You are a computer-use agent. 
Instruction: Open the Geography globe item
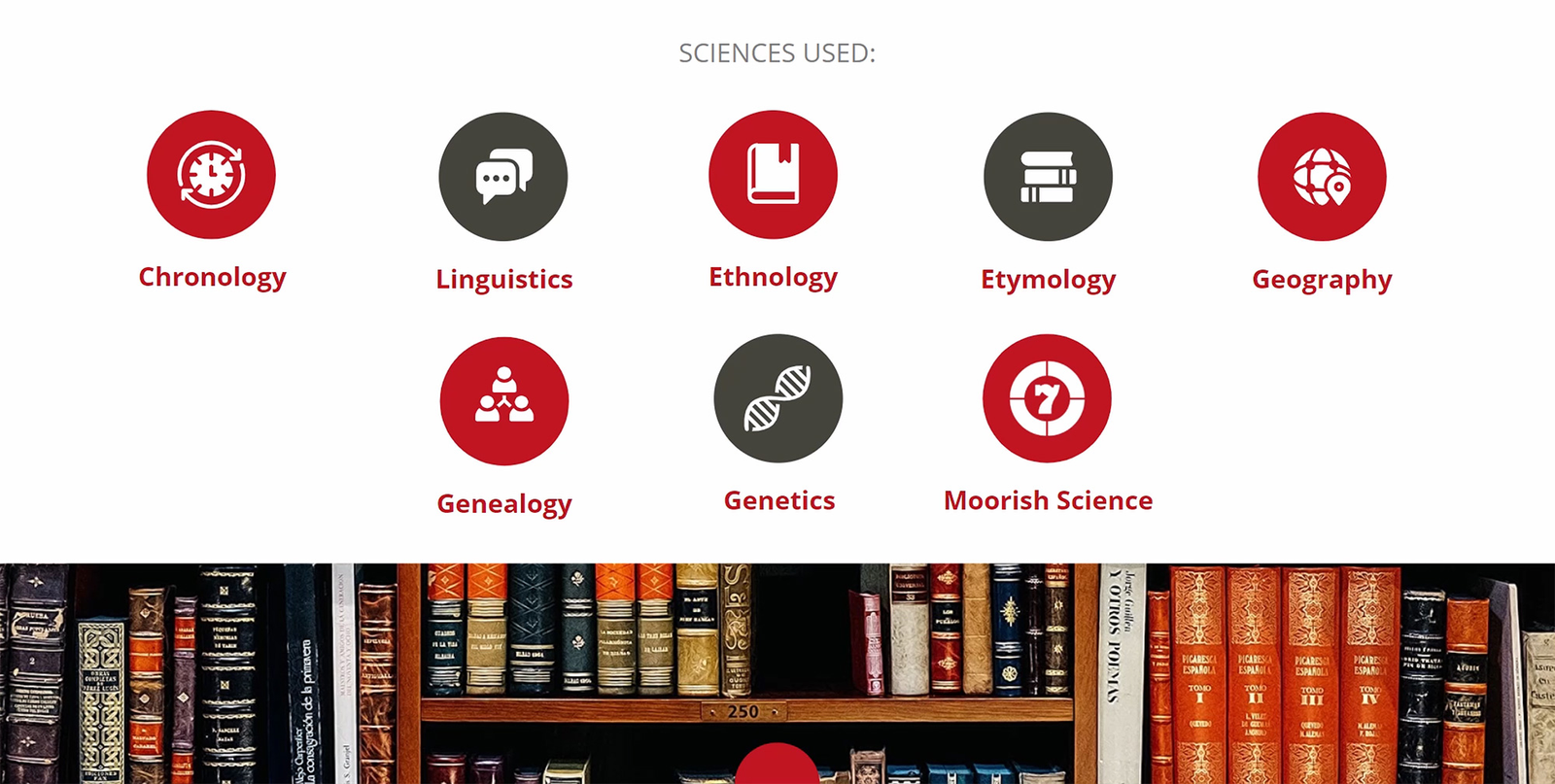pyautogui.click(x=1322, y=177)
